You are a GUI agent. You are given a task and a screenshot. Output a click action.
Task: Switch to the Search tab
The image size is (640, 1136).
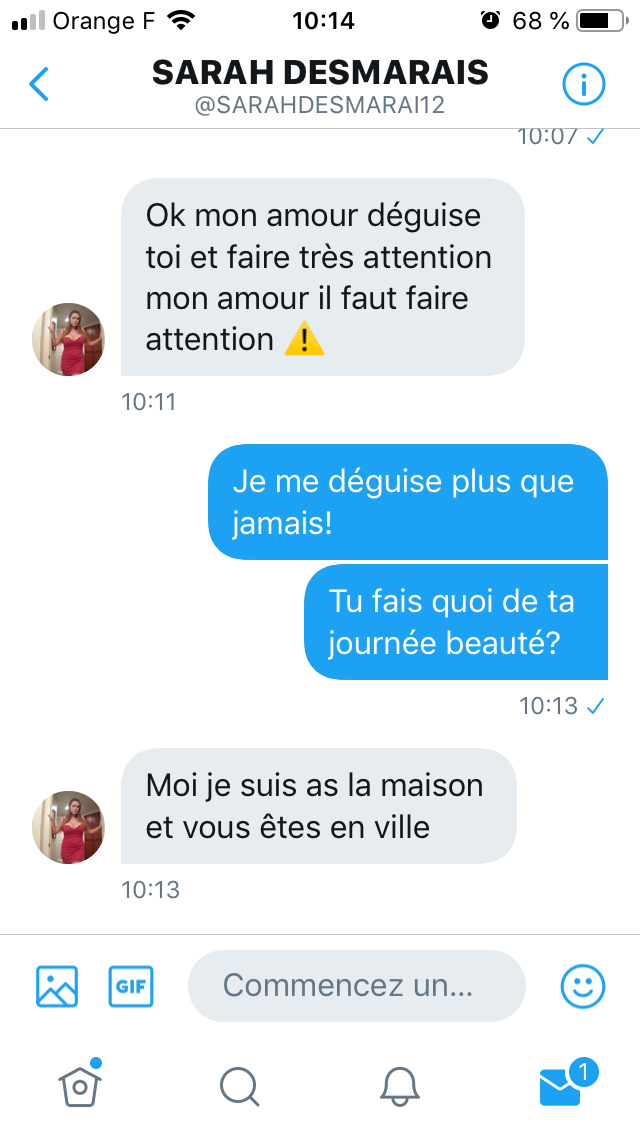coord(240,1084)
